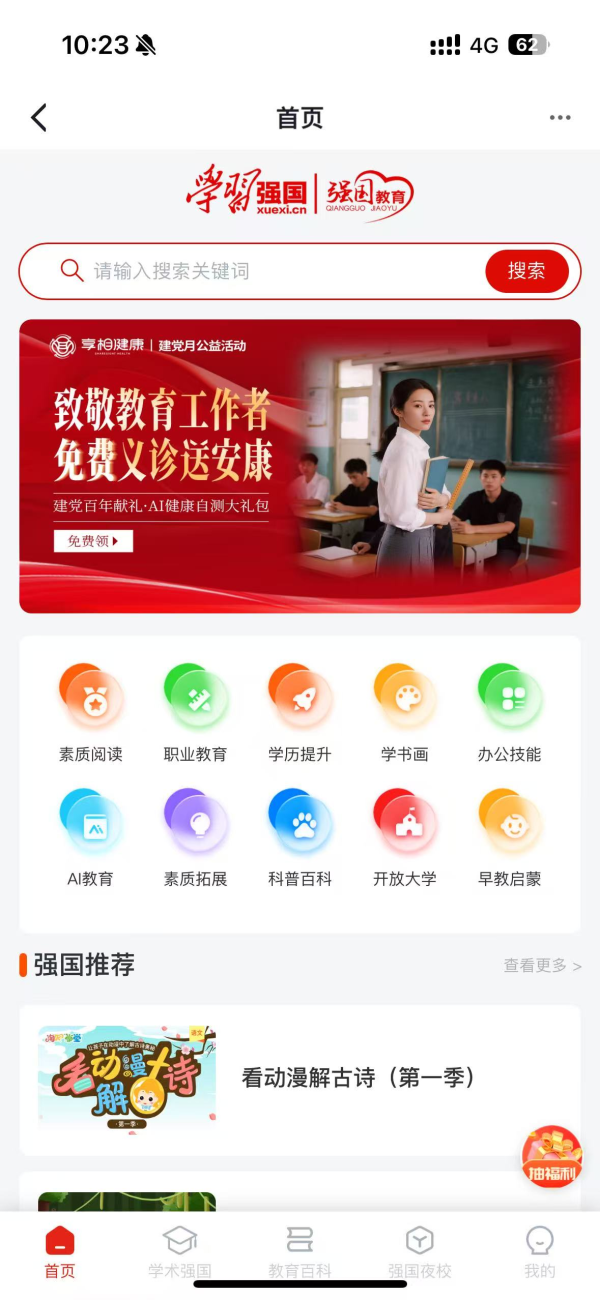Go back using the top-left arrow
The width and height of the screenshot is (600, 1300).
coord(39,118)
